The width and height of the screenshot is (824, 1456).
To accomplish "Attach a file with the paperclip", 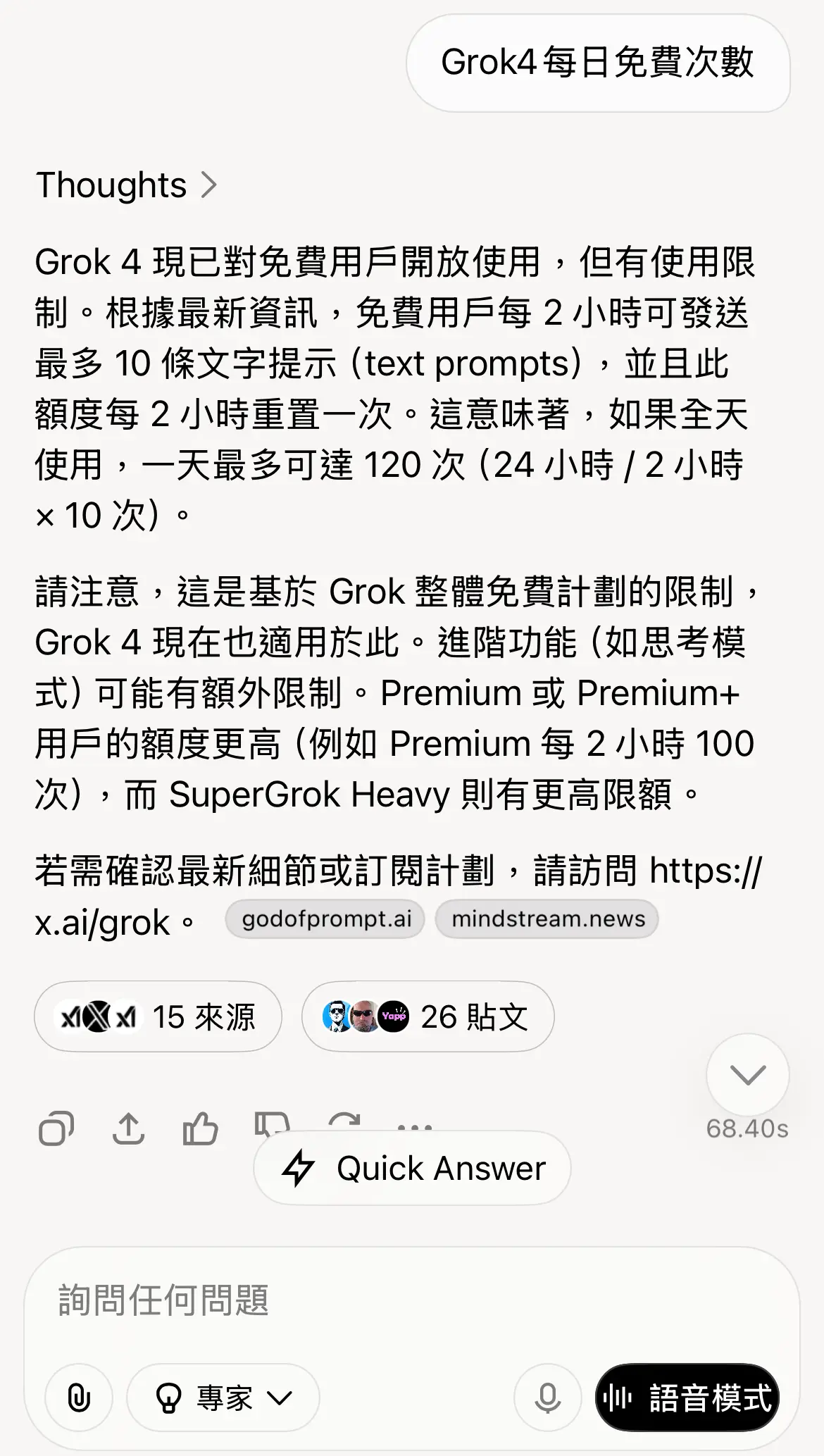I will coord(79,1398).
